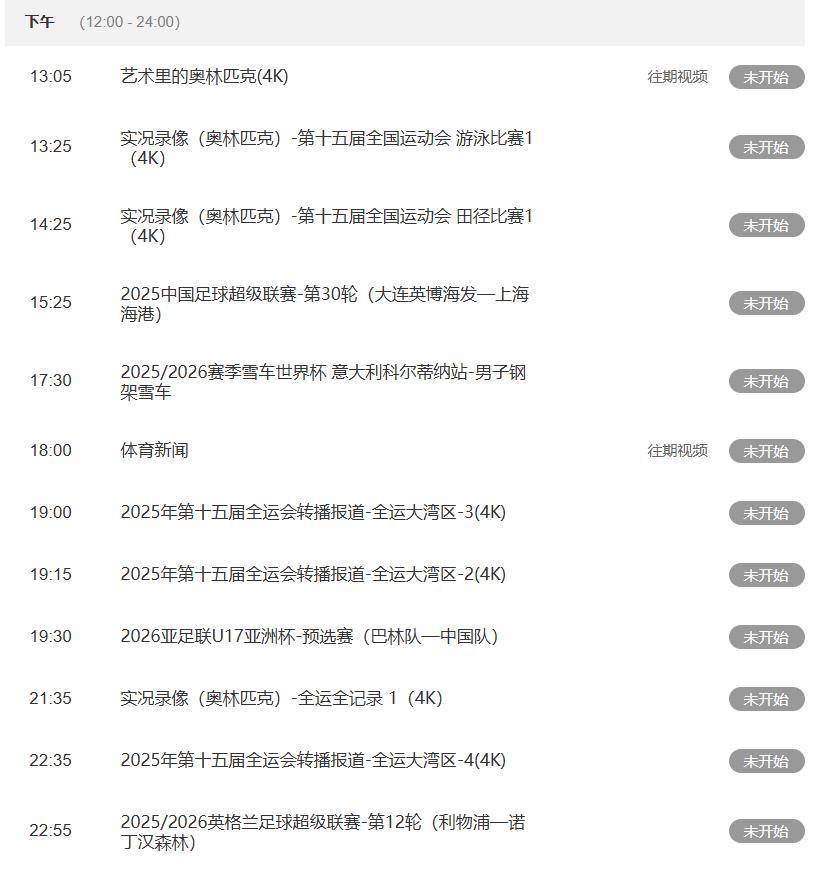This screenshot has height=872, width=839.
Task: Tap 未开始 next to 体育新闻
Action: [x=766, y=451]
